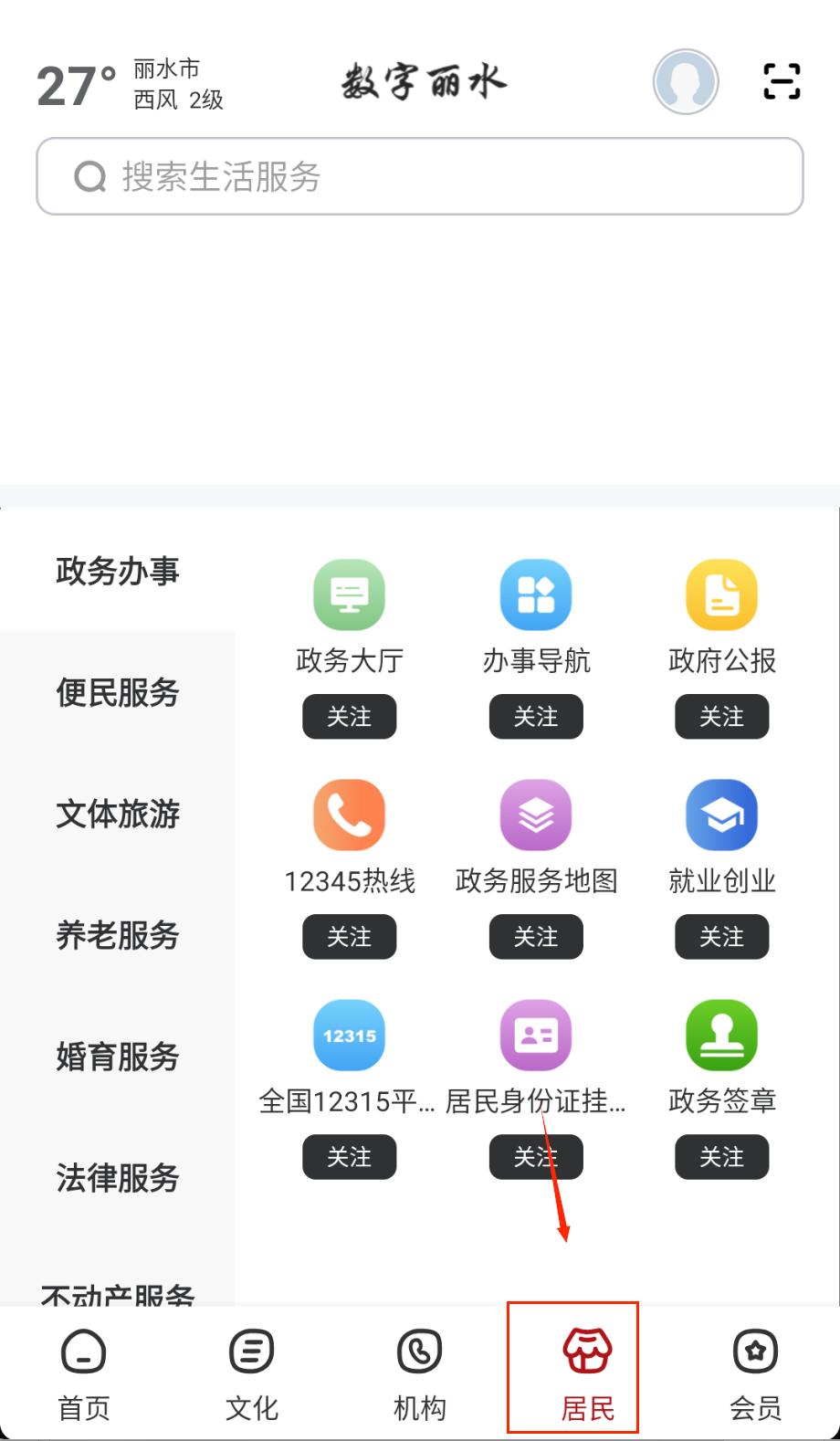Tap the 搜索生活服务 search box
This screenshot has width=840, height=1441.
(420, 176)
